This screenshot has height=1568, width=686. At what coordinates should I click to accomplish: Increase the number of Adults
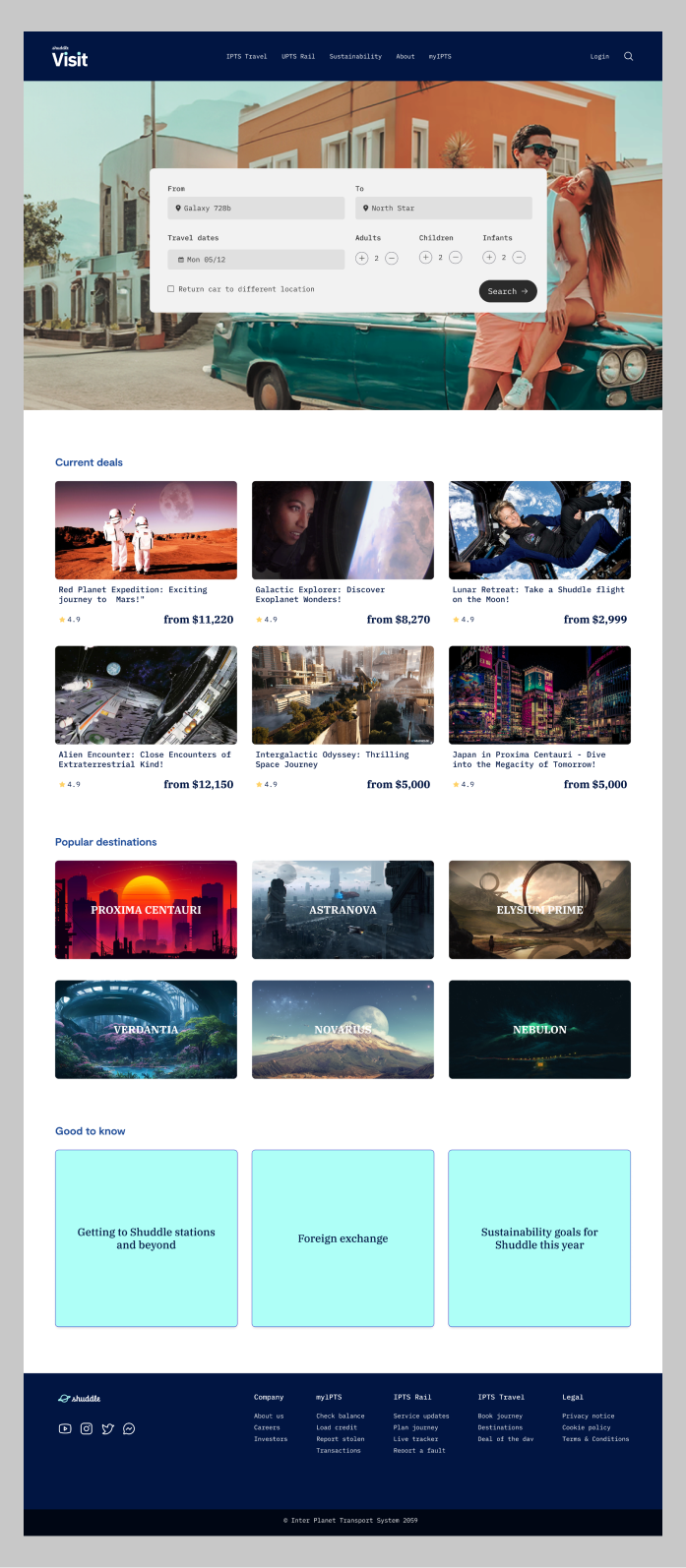tap(361, 258)
